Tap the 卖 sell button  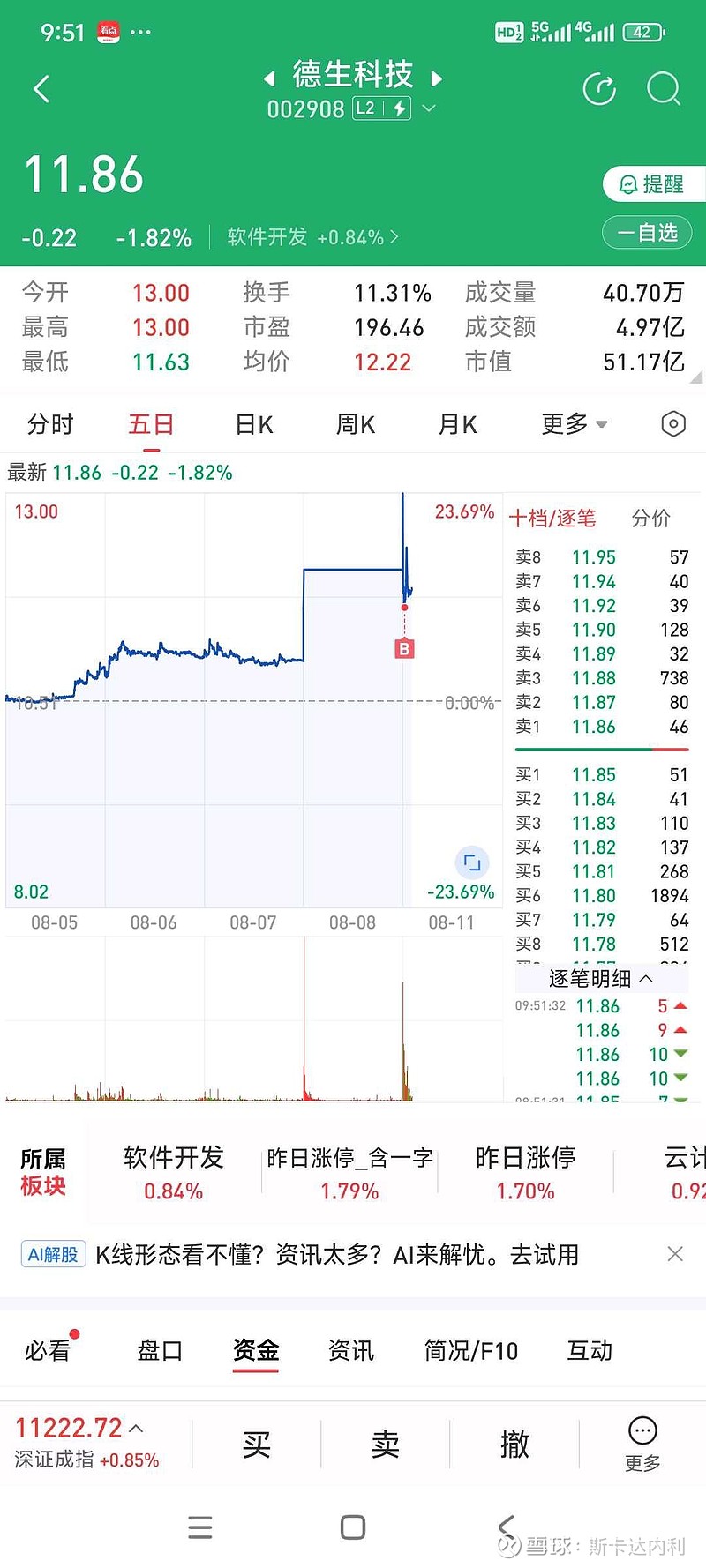pyautogui.click(x=385, y=1445)
